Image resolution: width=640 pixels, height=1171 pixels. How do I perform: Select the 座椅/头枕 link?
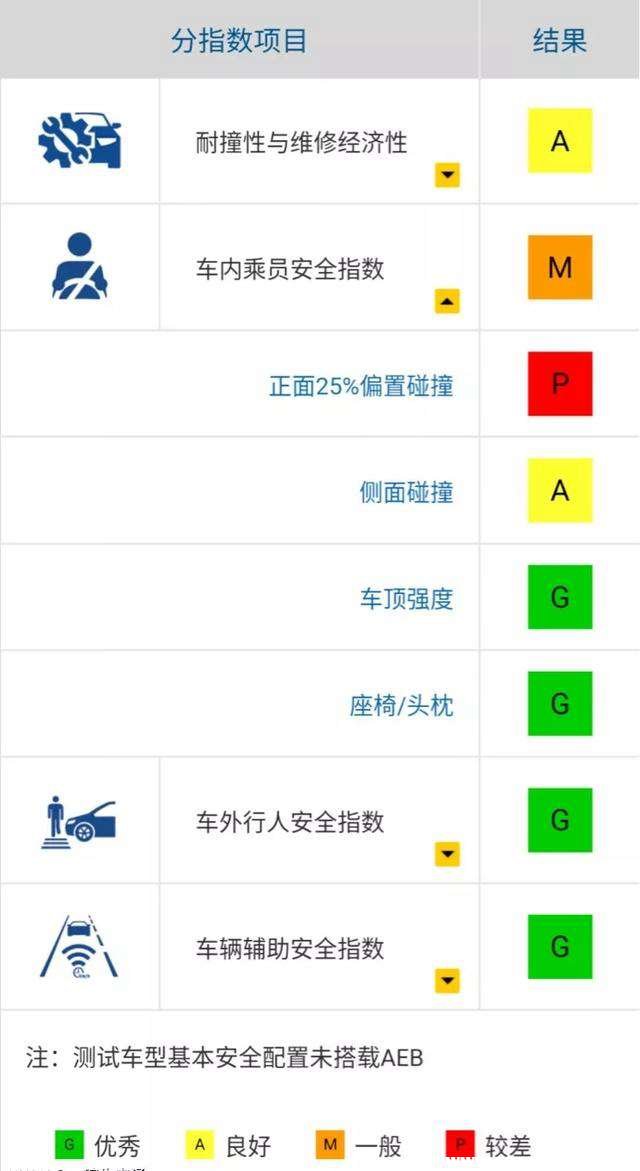[401, 706]
